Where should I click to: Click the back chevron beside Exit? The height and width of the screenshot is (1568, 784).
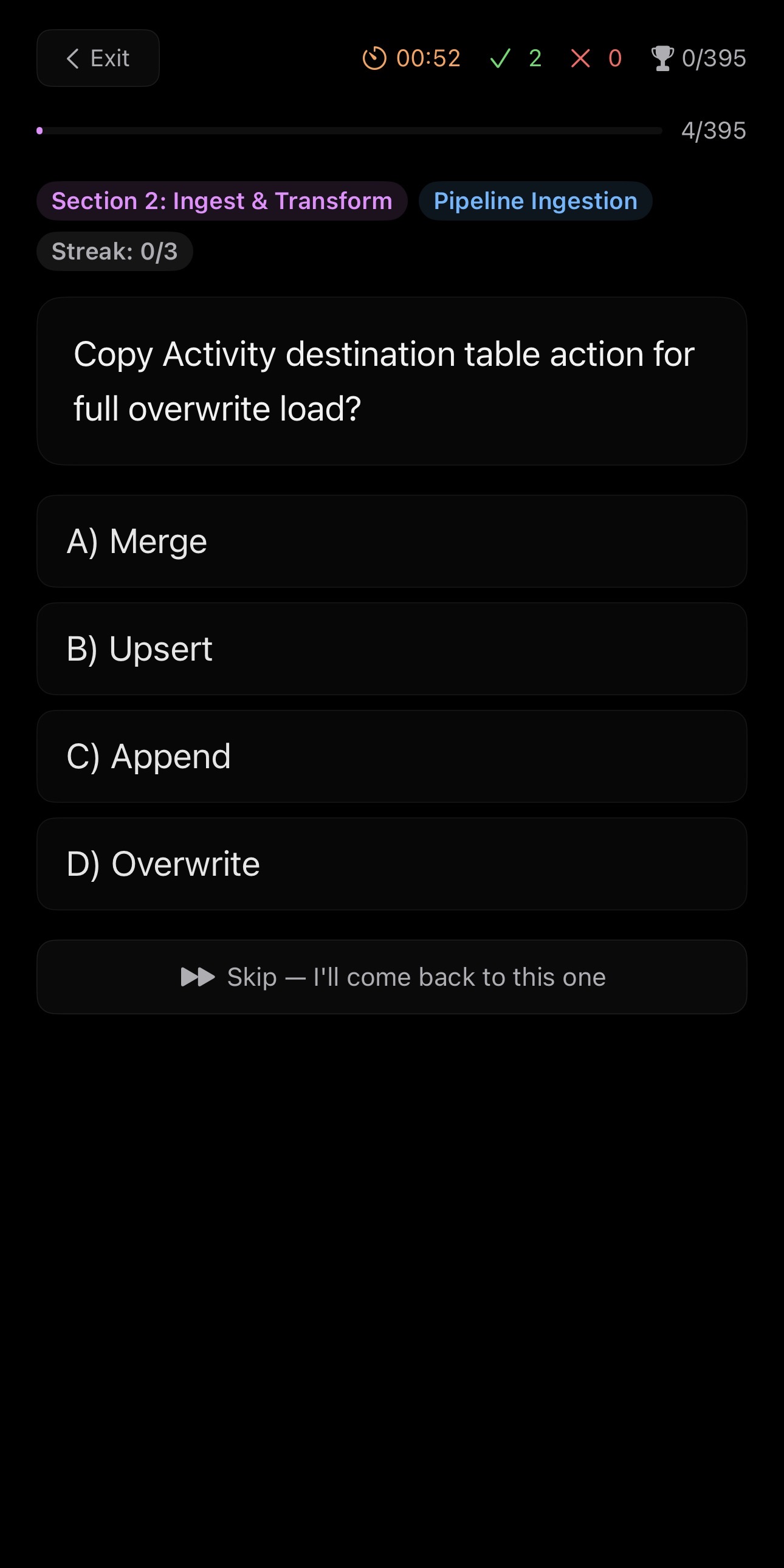(72, 58)
